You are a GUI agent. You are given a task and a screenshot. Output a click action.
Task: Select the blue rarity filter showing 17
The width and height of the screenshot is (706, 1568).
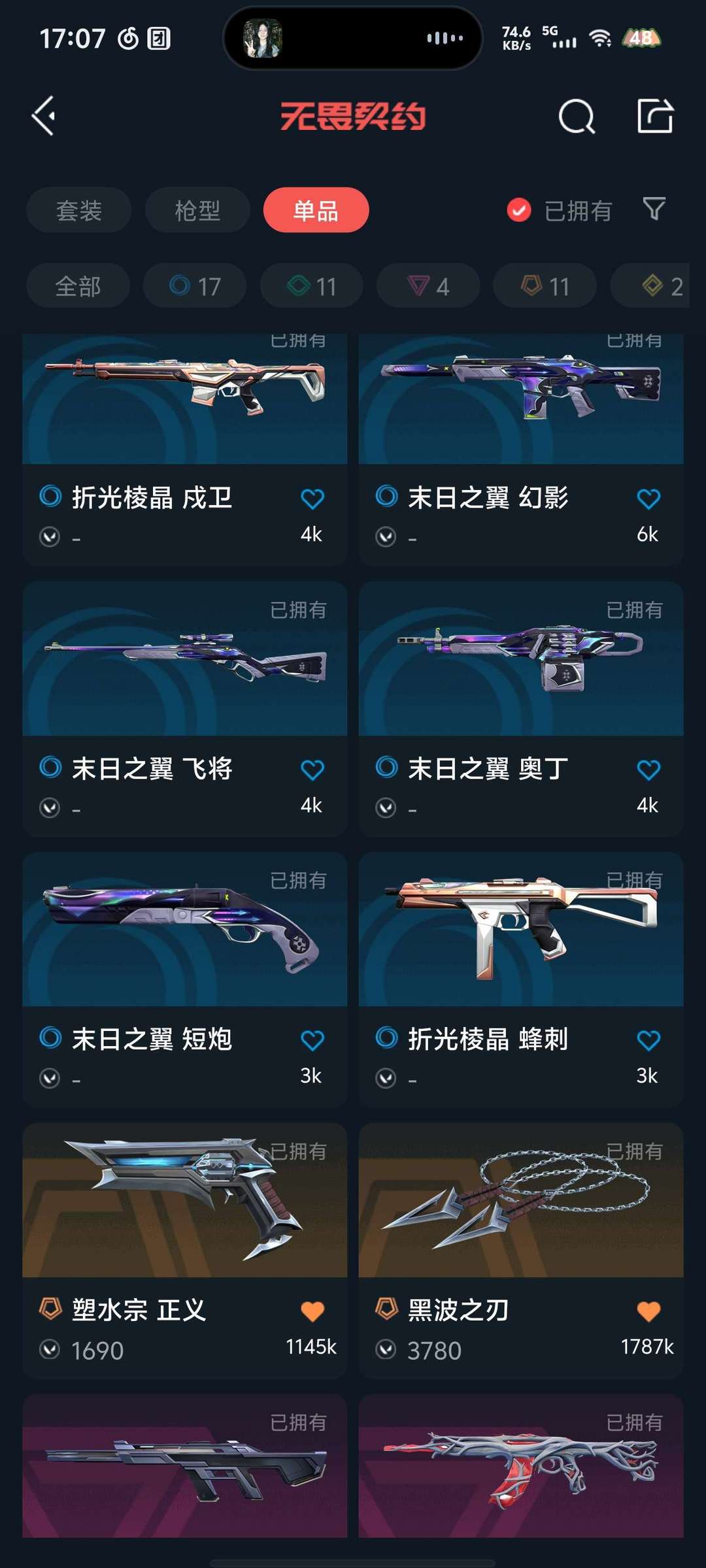(194, 285)
